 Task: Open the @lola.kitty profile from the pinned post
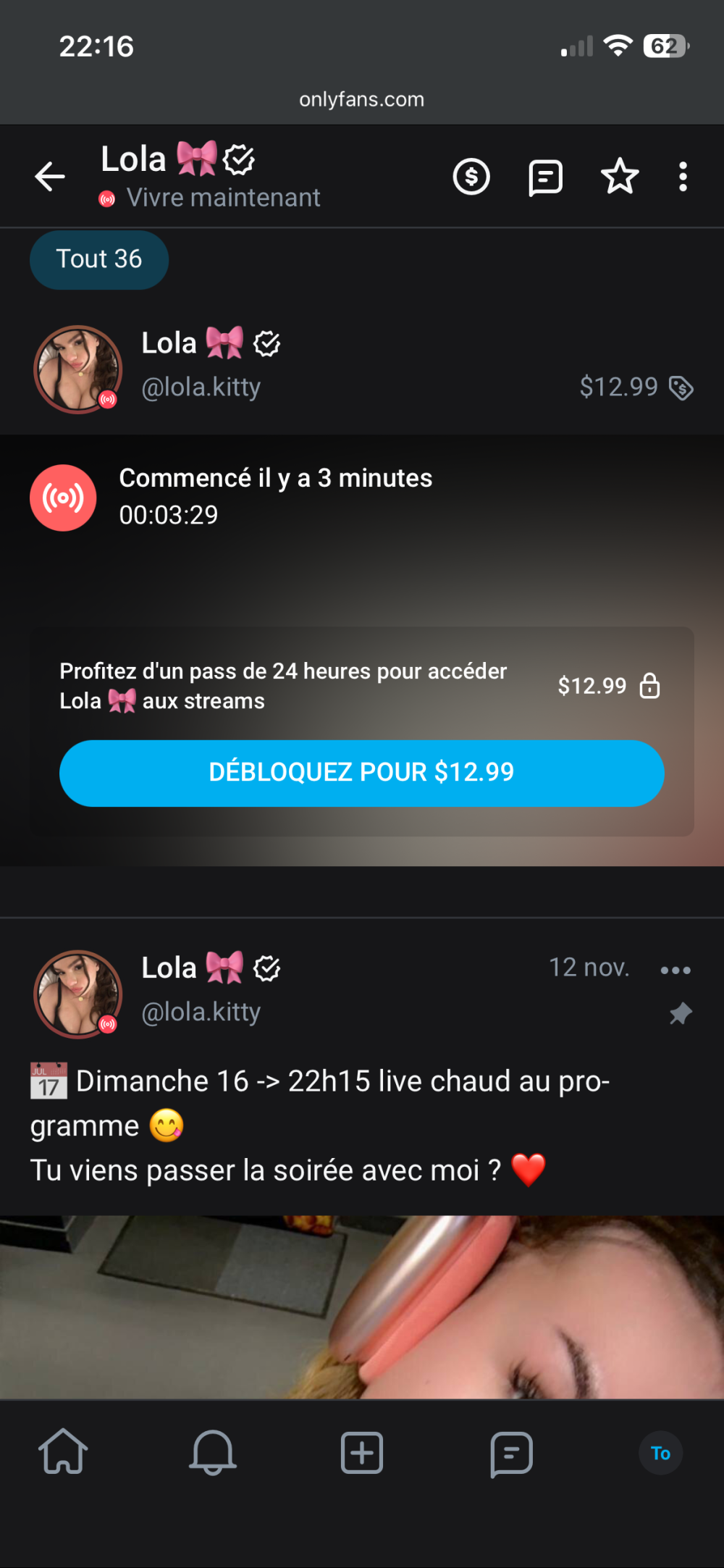click(x=201, y=1012)
